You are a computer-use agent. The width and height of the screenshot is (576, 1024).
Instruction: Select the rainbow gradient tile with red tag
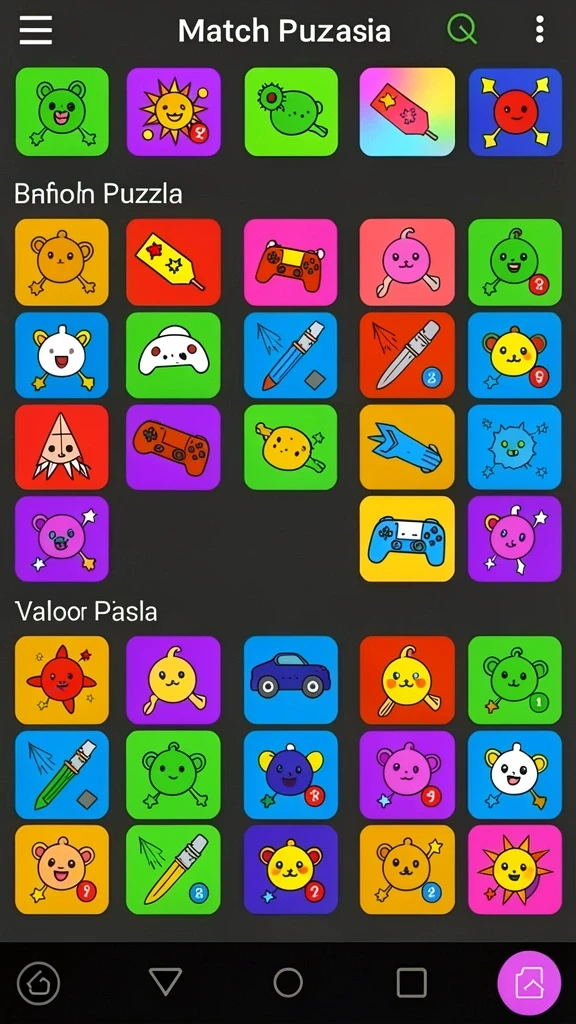[x=407, y=112]
